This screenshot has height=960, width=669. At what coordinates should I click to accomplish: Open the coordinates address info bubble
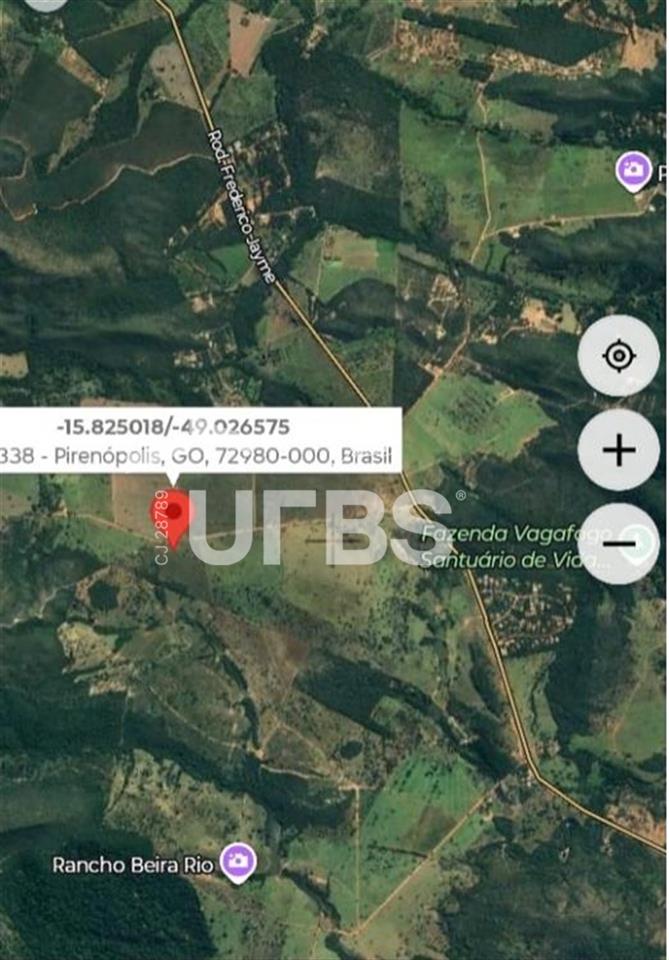200,441
